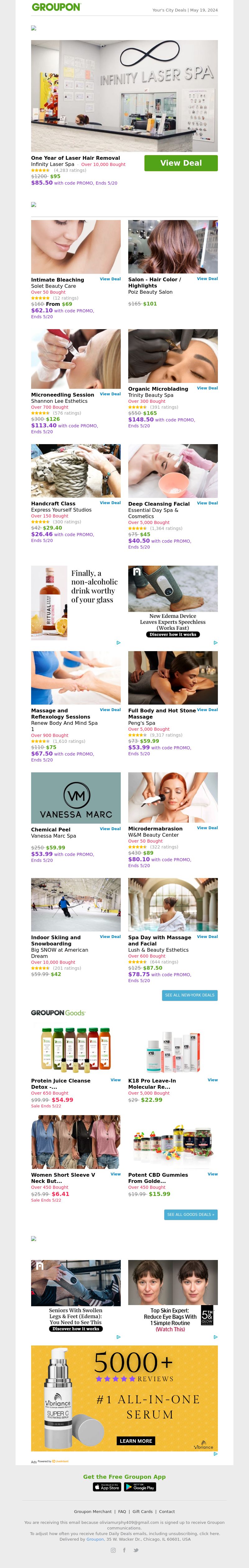Open the Vanessa Marc Chemical Peel image

coord(76,798)
